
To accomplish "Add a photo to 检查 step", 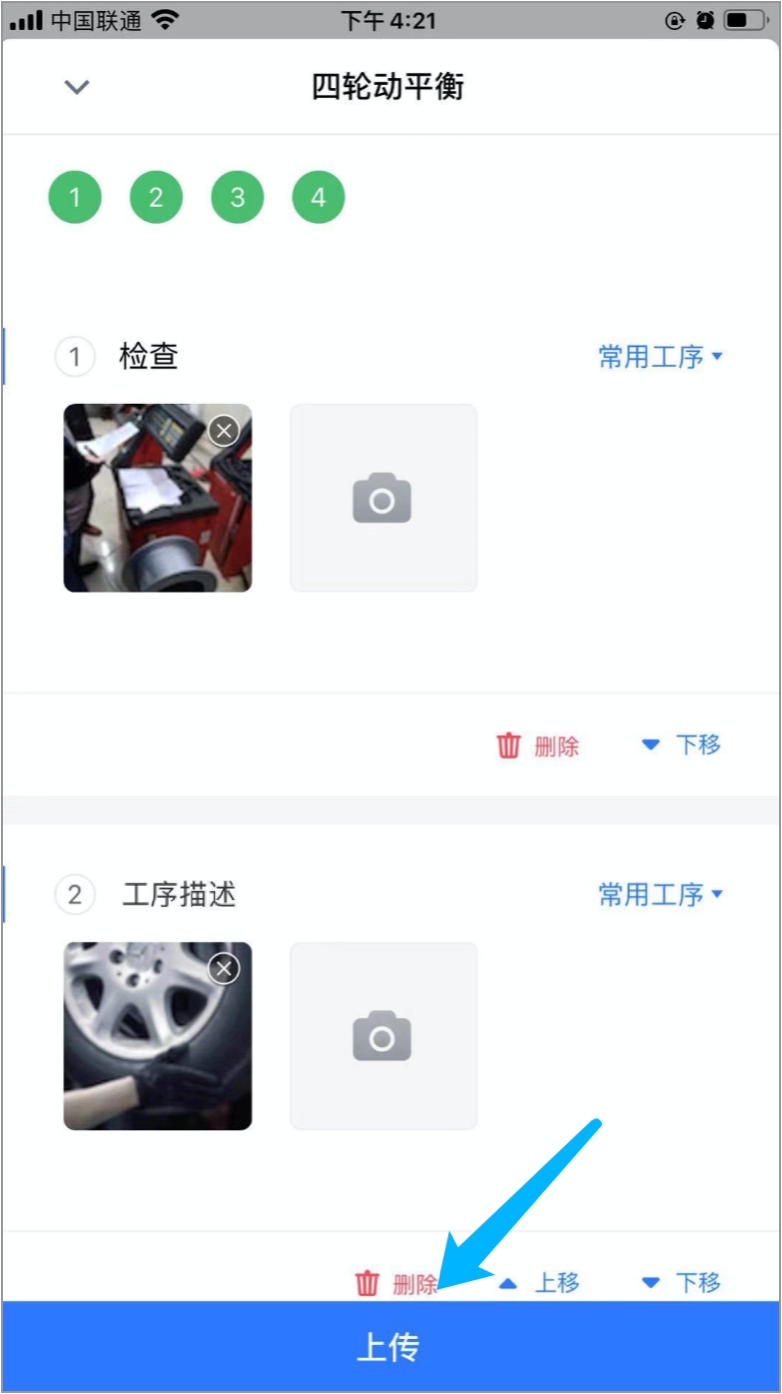I will [x=383, y=498].
